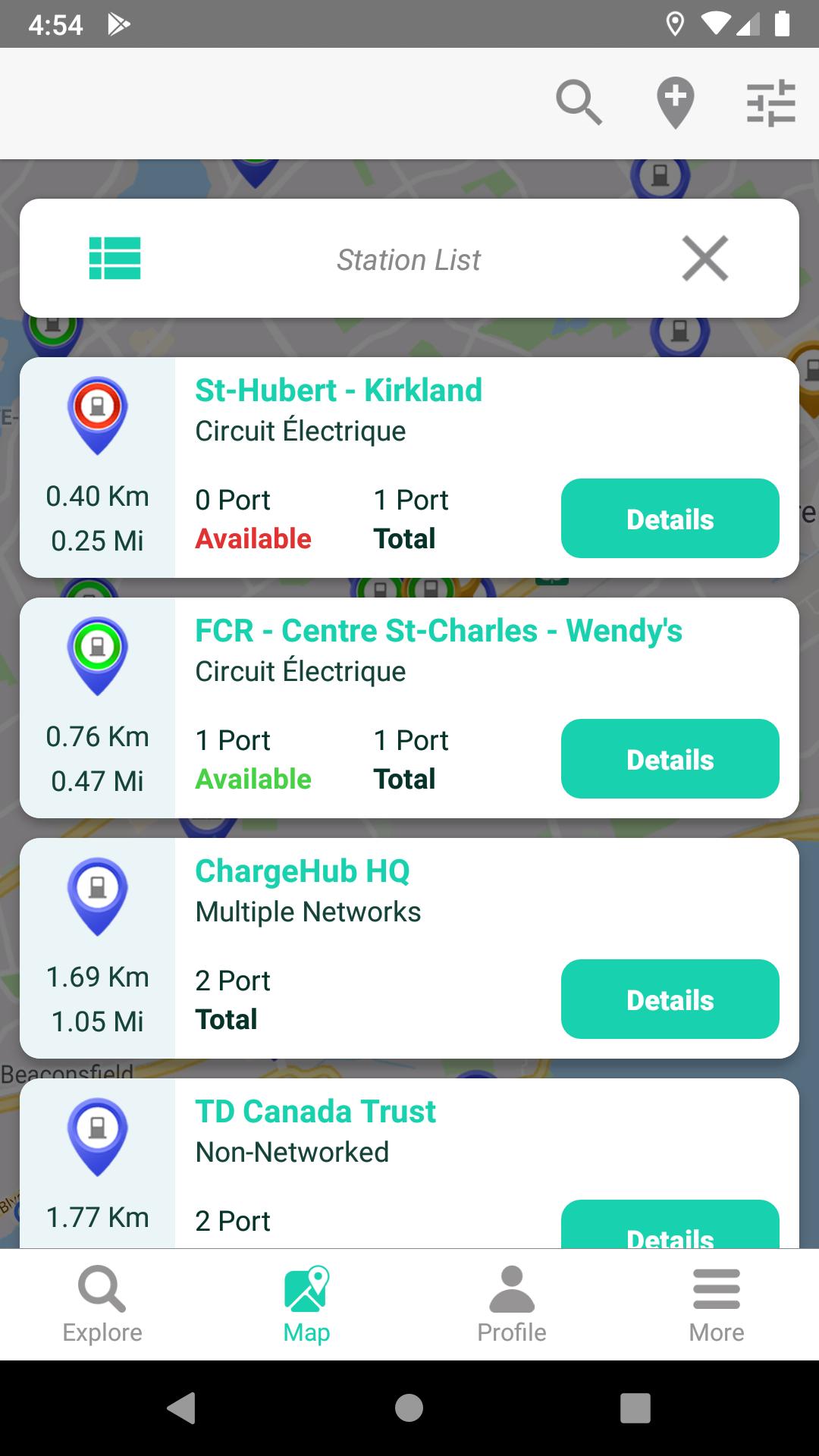Select the Map tab
The width and height of the screenshot is (819, 1456).
pos(307,1304)
